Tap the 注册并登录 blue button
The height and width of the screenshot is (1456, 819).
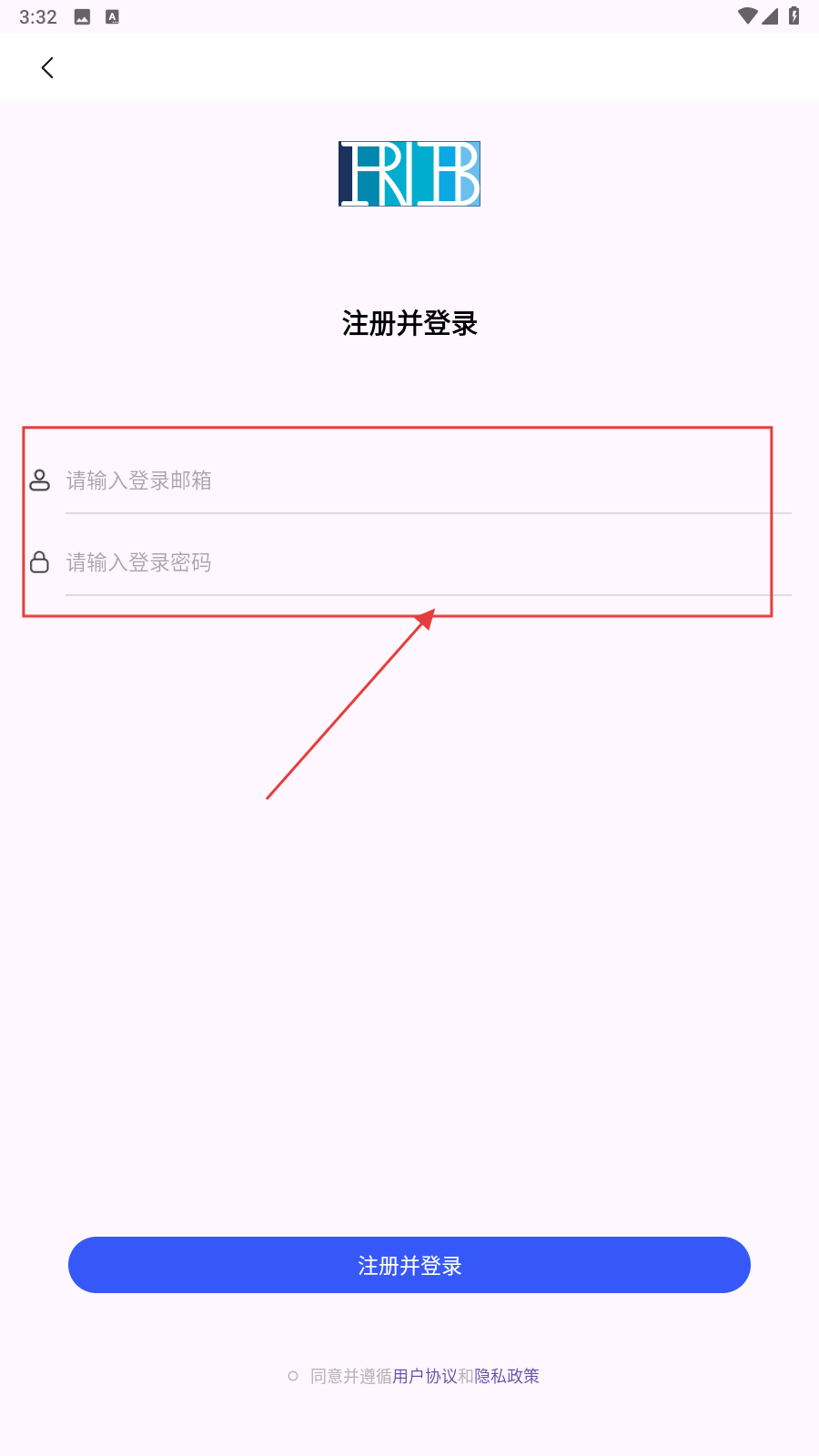click(409, 1265)
